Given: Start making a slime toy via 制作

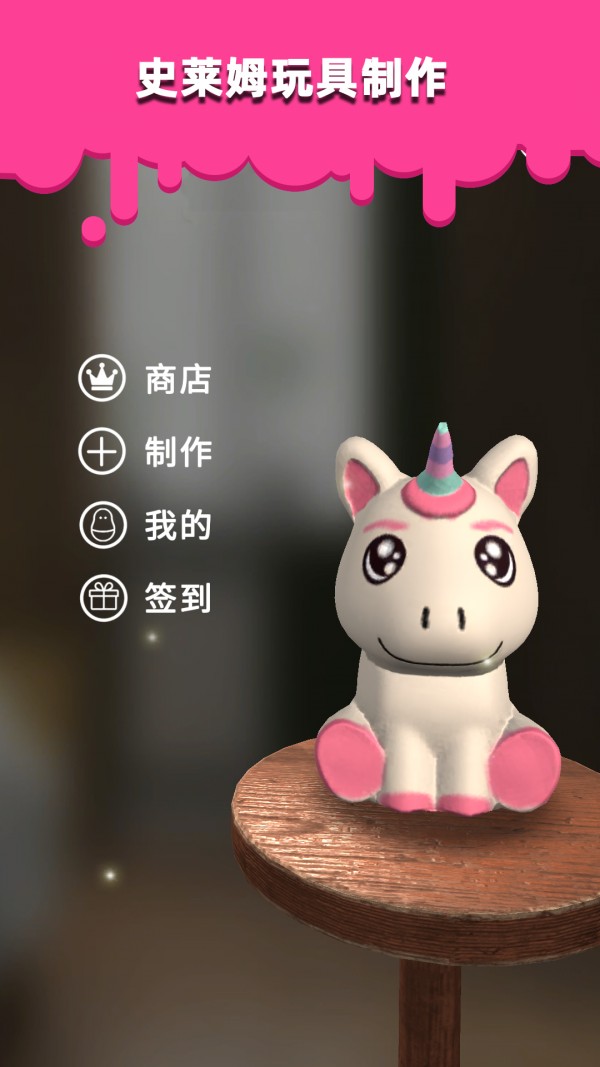Looking at the screenshot, I should pos(146,452).
